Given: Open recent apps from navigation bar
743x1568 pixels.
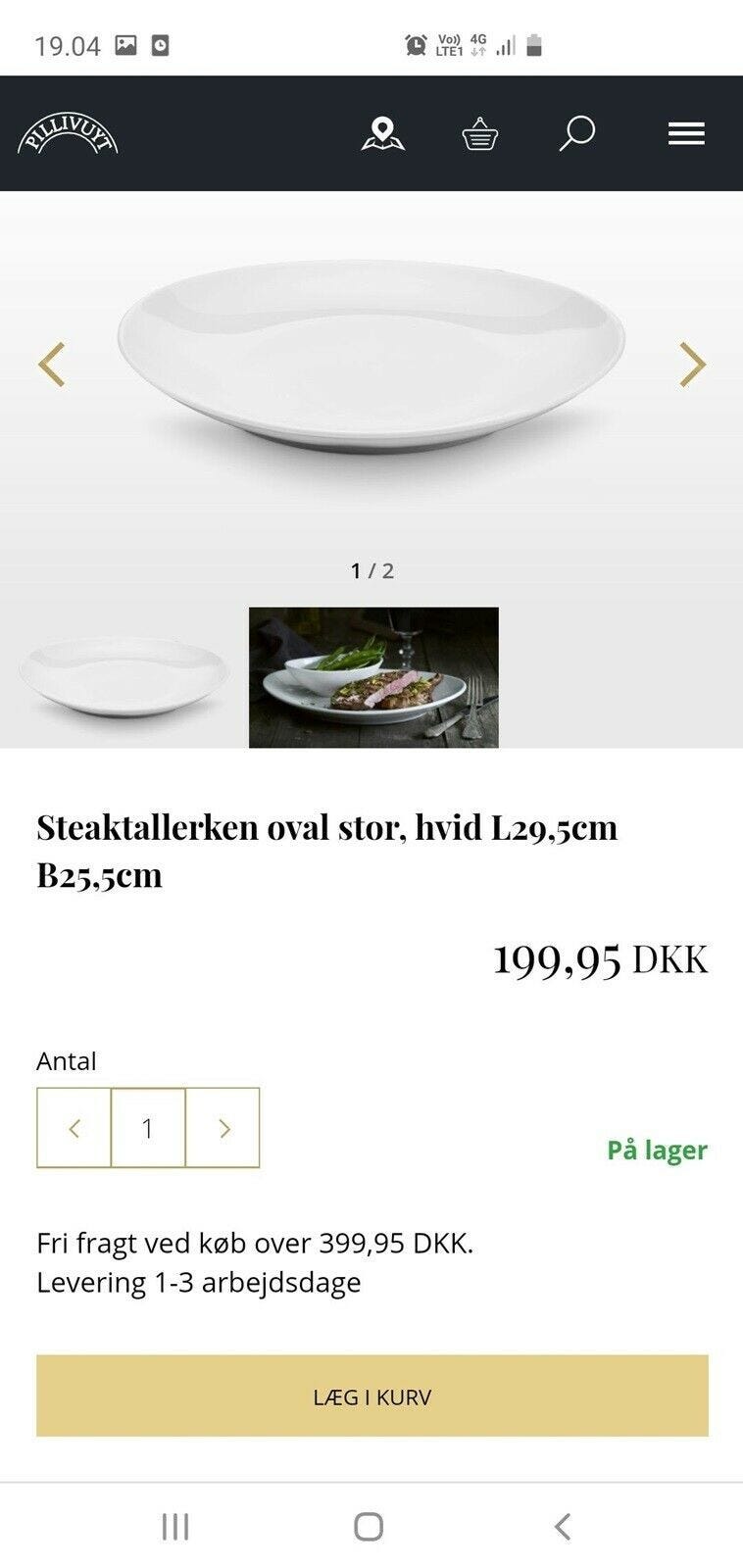Looking at the screenshot, I should pyautogui.click(x=175, y=1526).
